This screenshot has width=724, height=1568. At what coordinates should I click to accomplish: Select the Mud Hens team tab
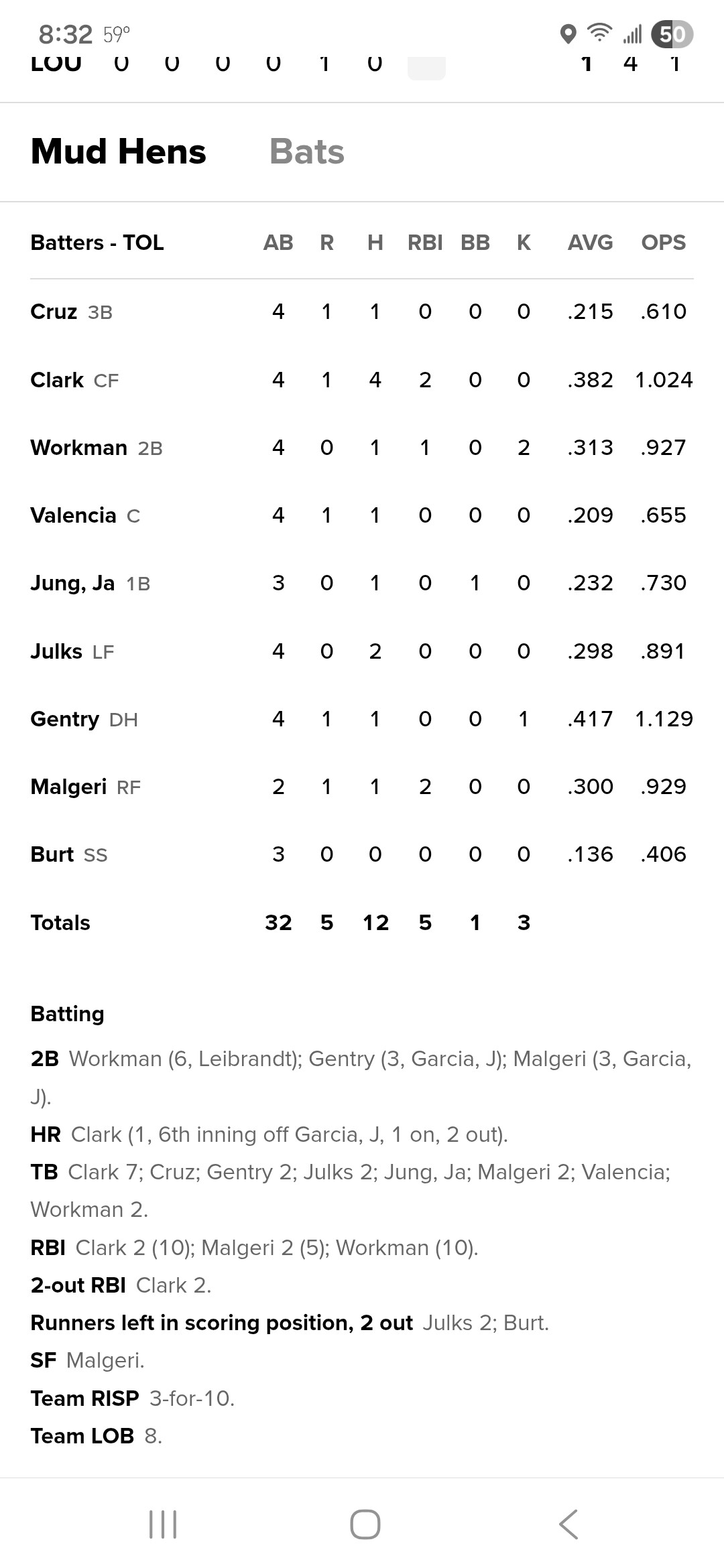tap(119, 151)
